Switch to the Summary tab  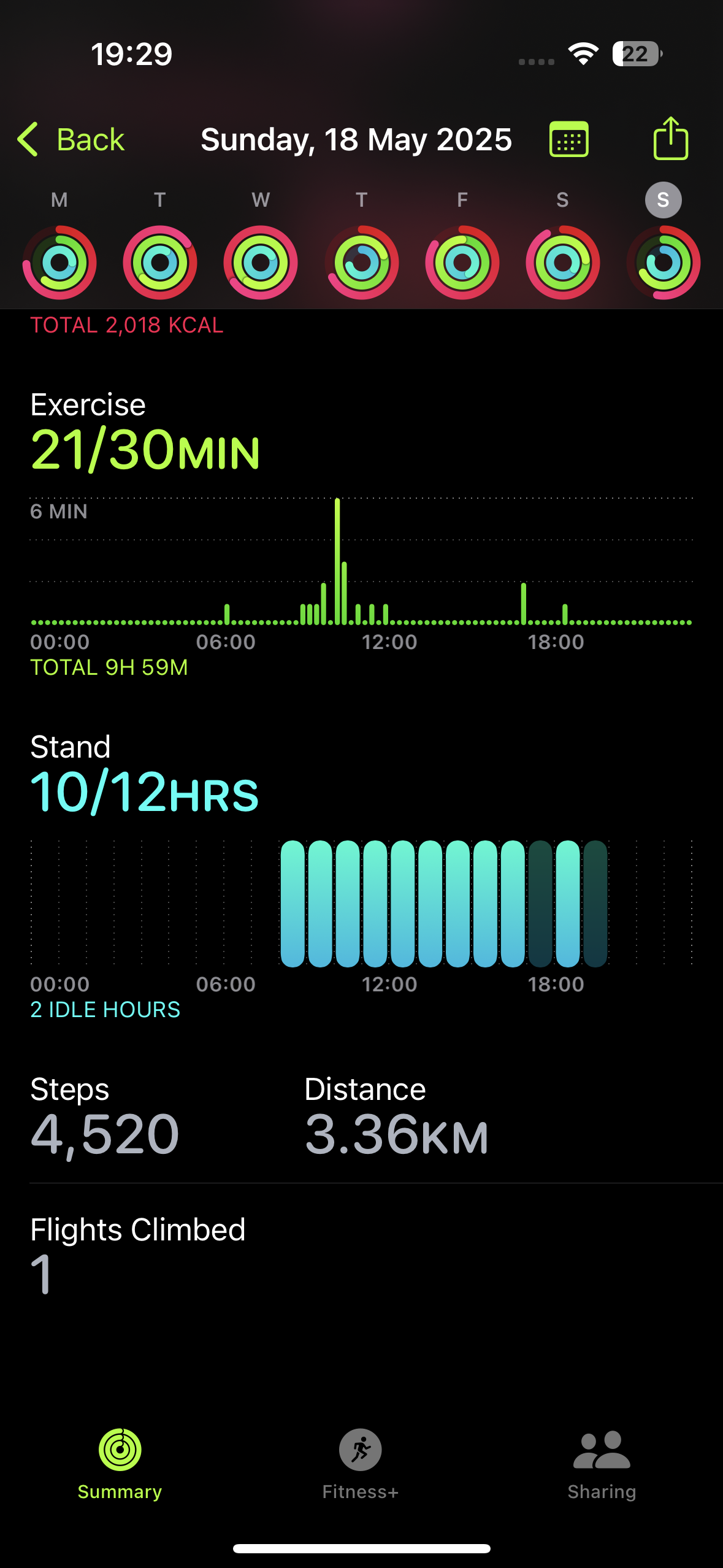120,1464
